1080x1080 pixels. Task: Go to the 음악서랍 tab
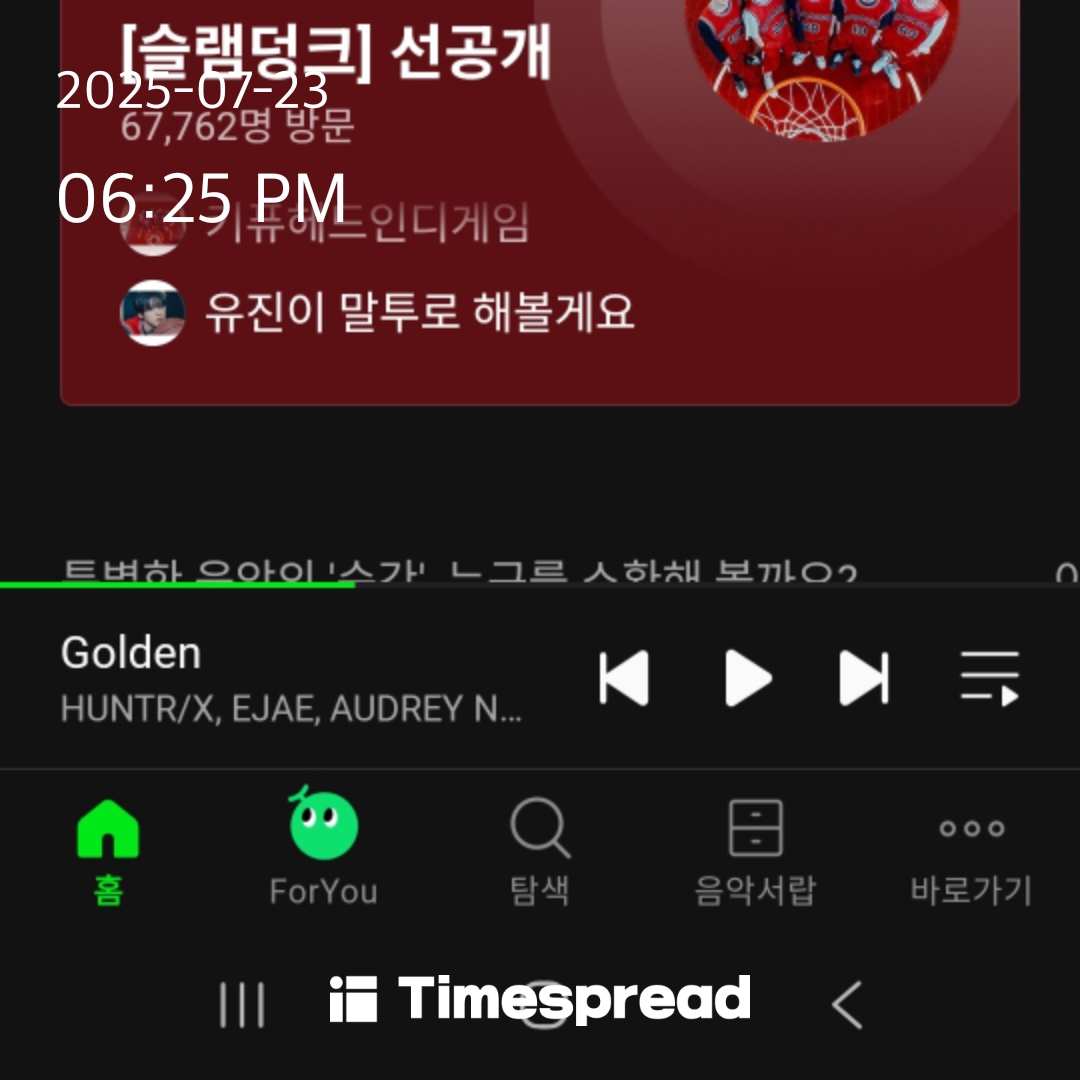pos(756,851)
